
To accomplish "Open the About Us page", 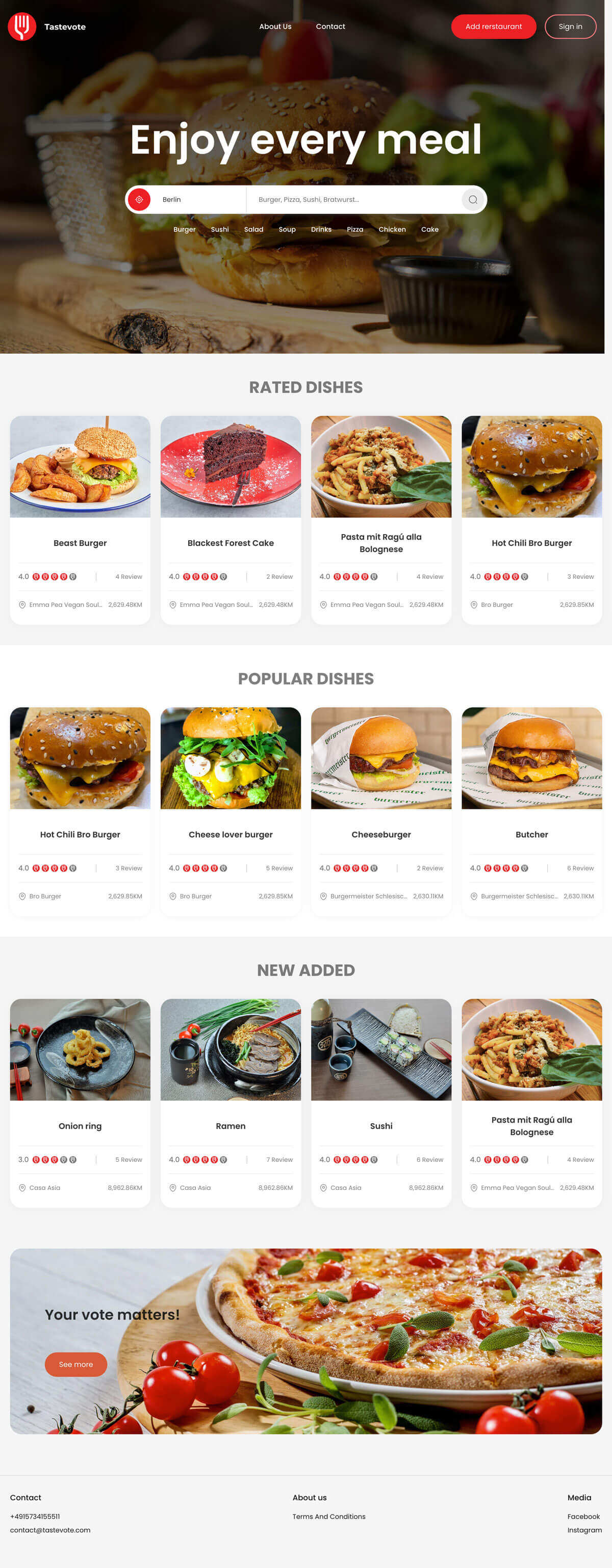I will tap(275, 27).
